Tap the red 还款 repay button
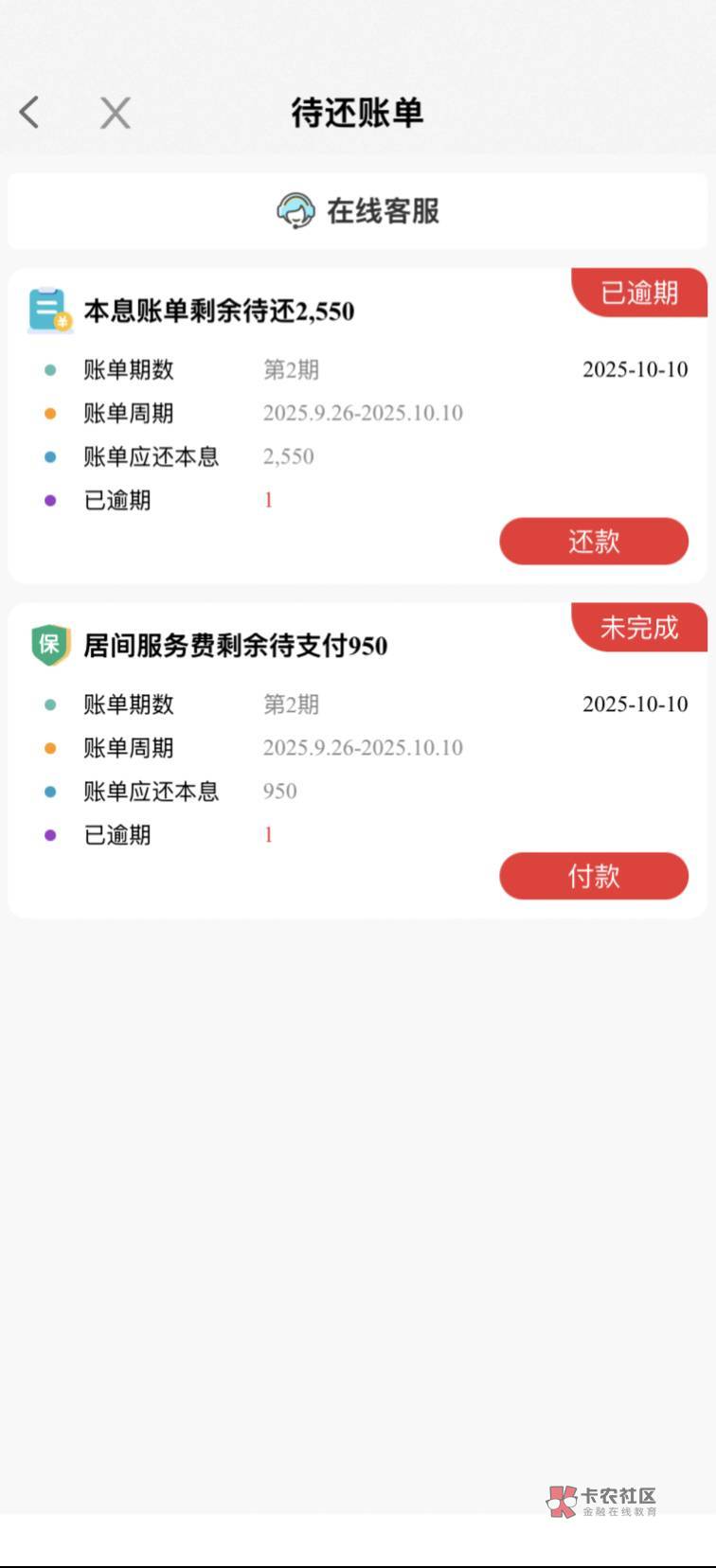 click(x=593, y=541)
